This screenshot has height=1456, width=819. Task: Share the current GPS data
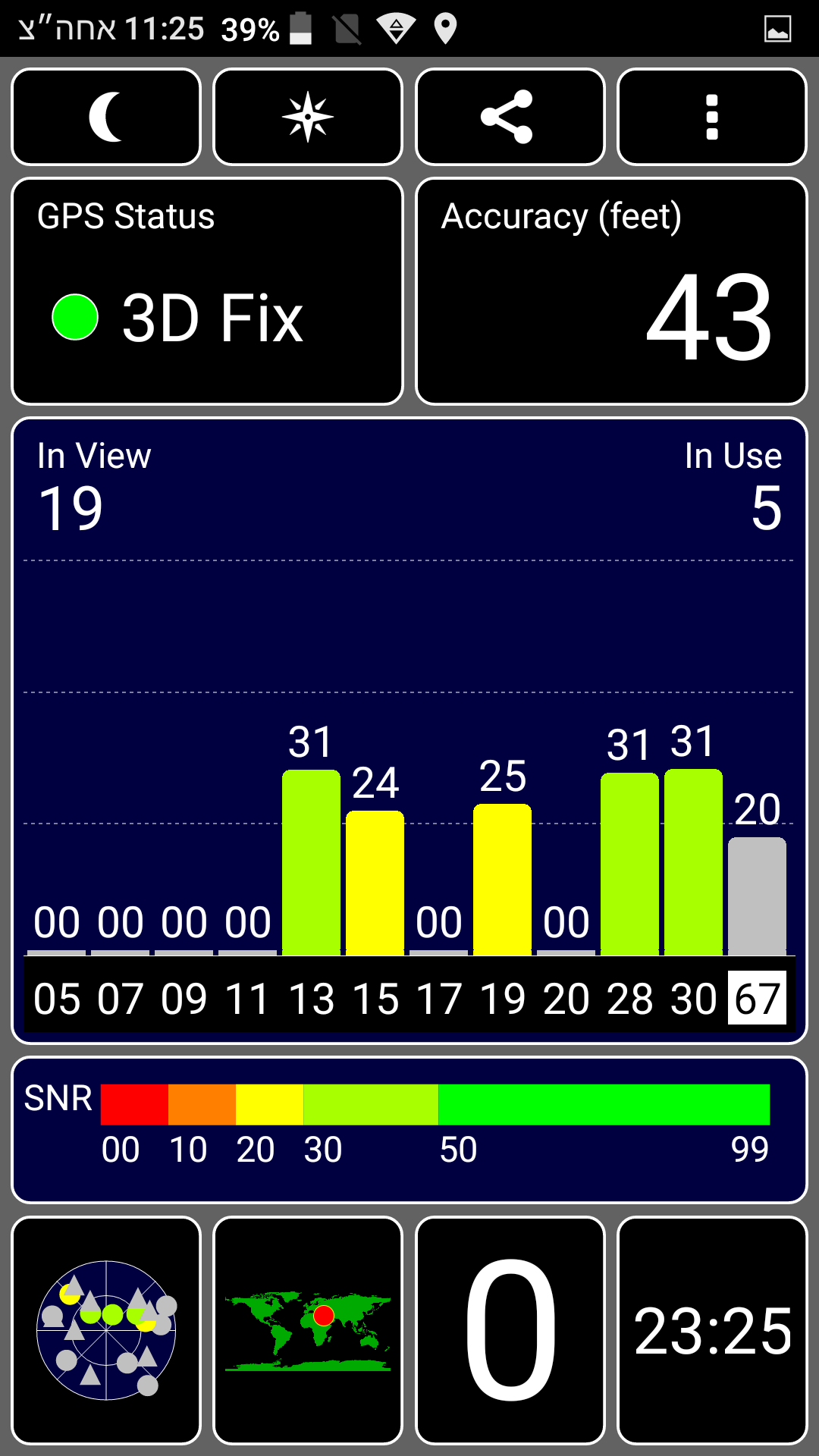coord(510,117)
